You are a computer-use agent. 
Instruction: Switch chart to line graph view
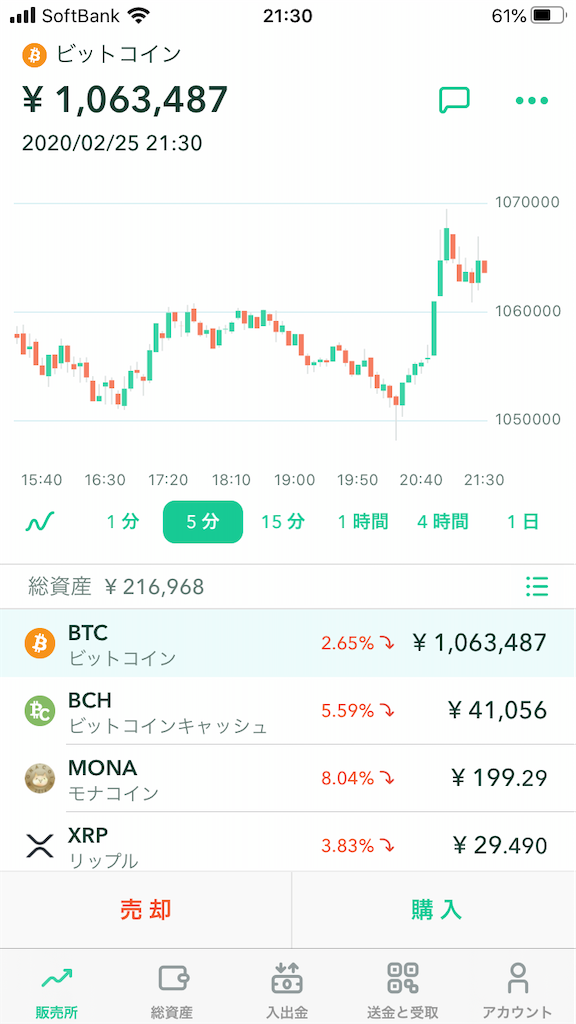coord(40,522)
